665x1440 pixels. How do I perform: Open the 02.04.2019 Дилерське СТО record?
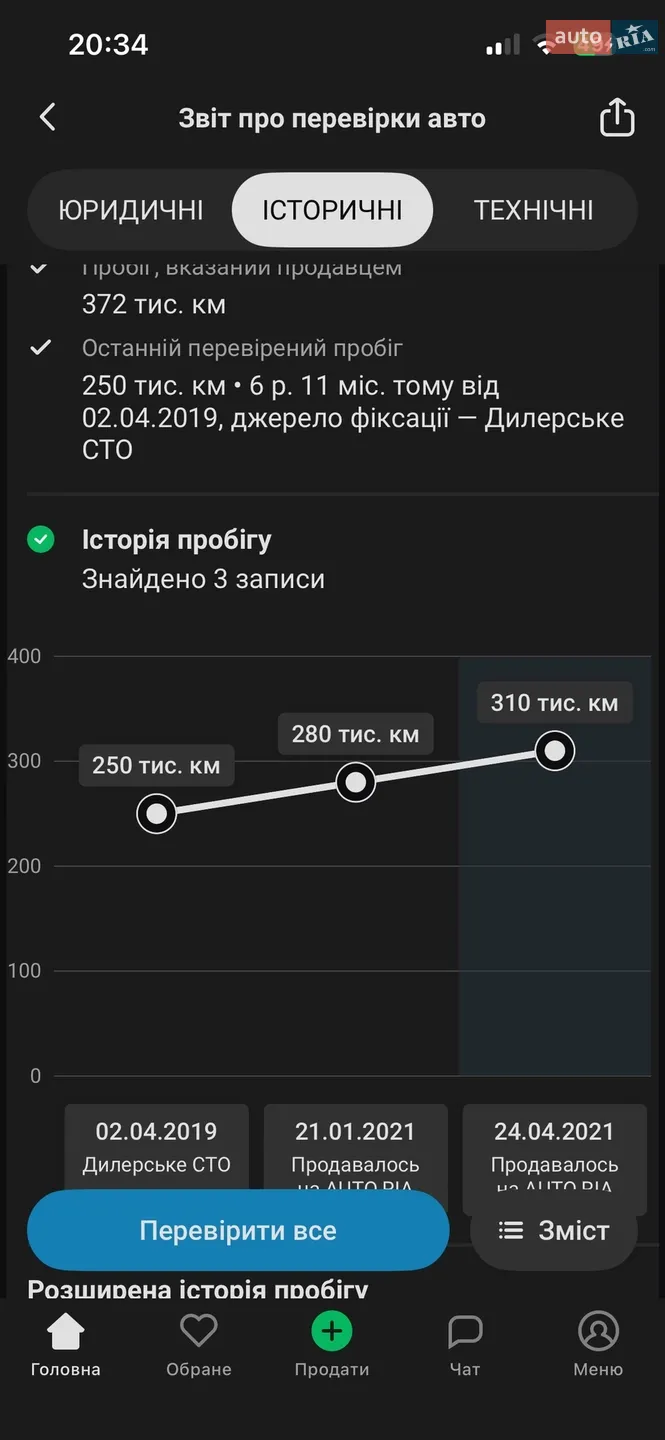156,1150
